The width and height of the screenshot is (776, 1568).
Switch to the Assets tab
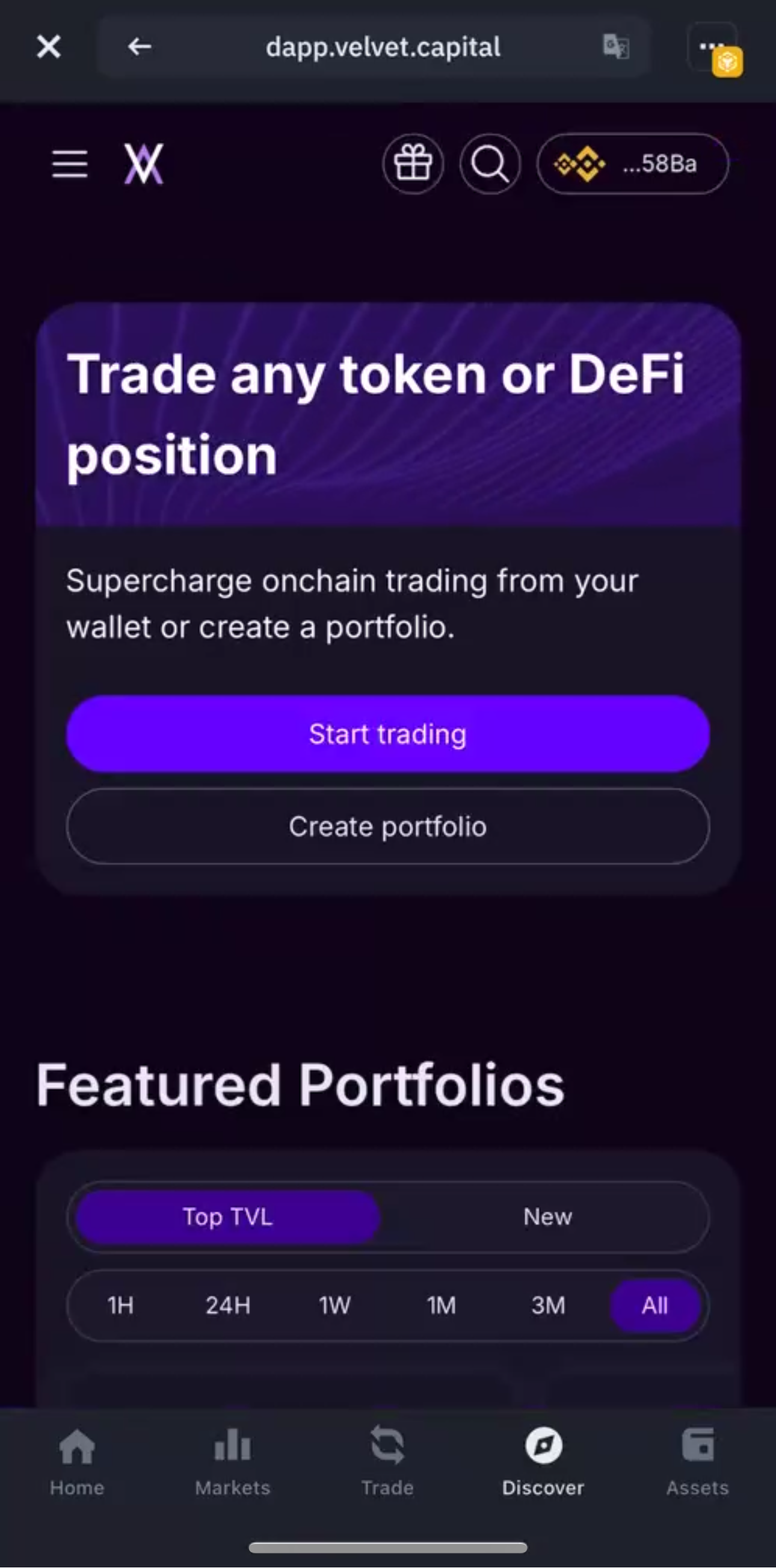coord(698,1461)
